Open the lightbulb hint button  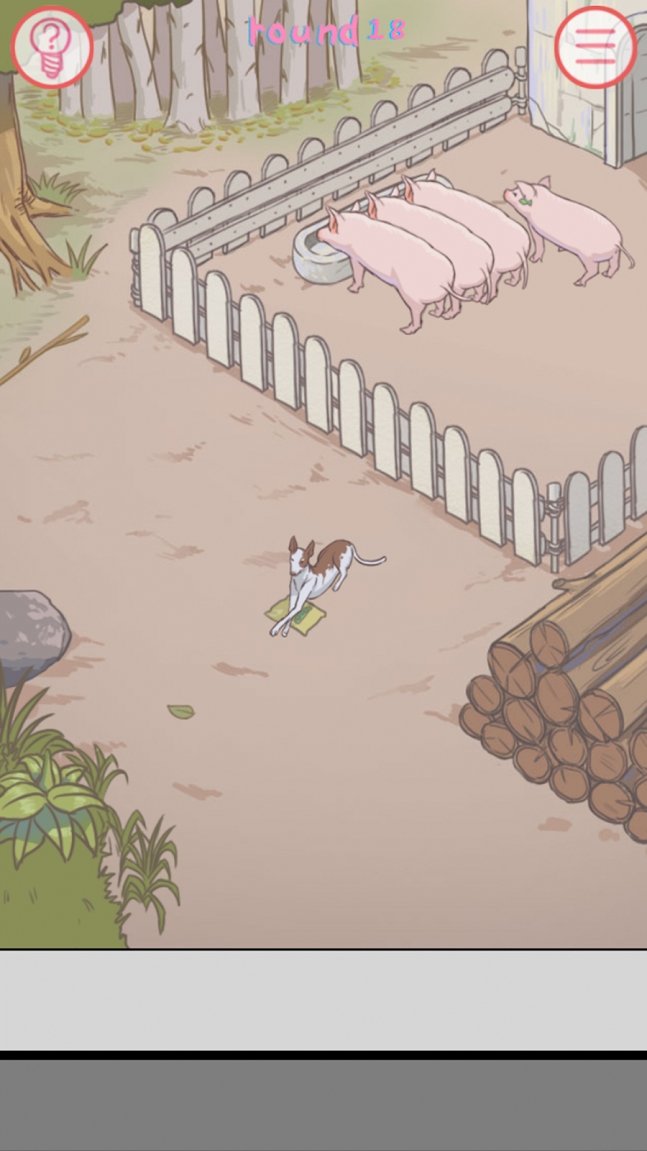coord(51,46)
